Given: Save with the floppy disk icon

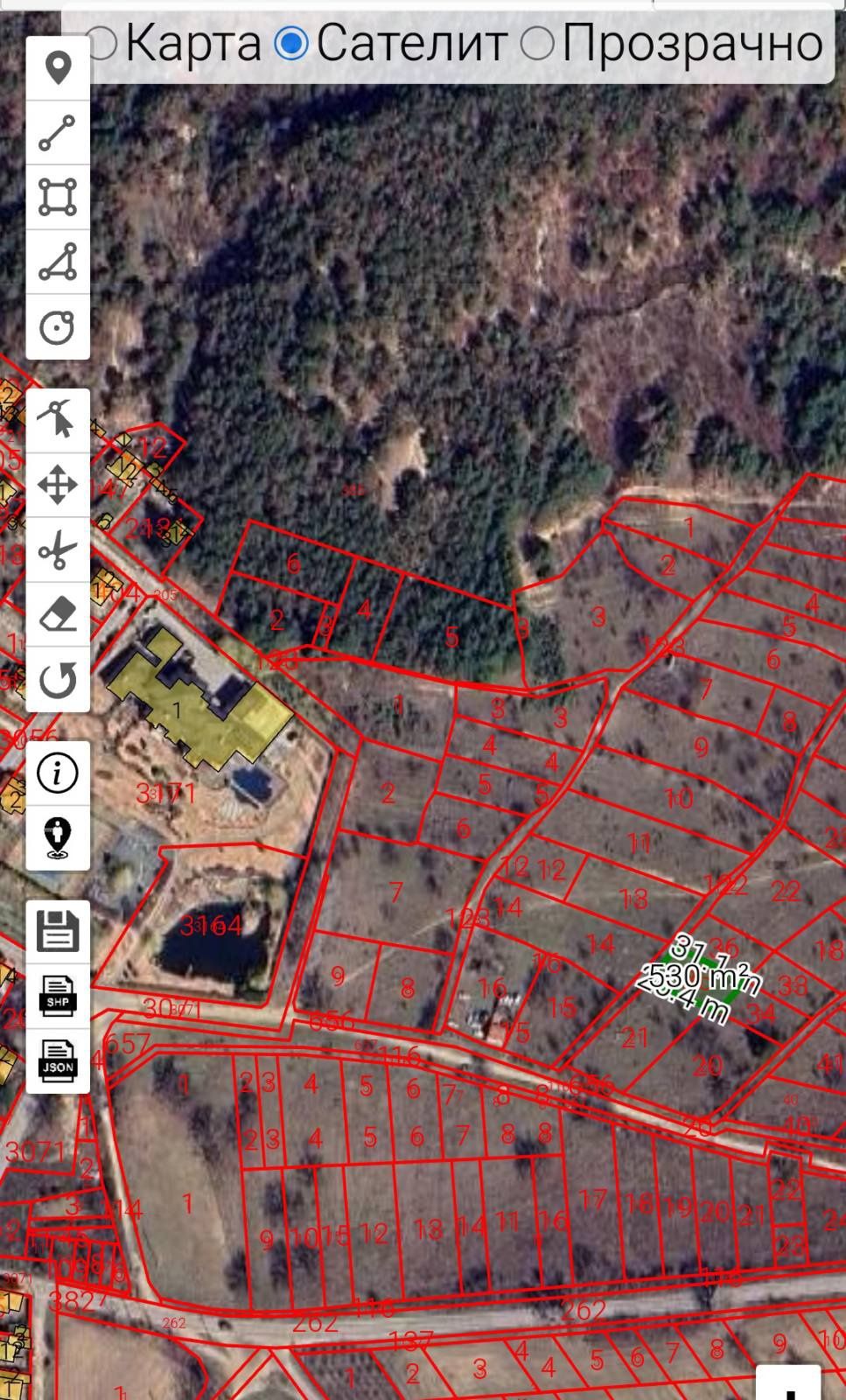Looking at the screenshot, I should pyautogui.click(x=58, y=931).
